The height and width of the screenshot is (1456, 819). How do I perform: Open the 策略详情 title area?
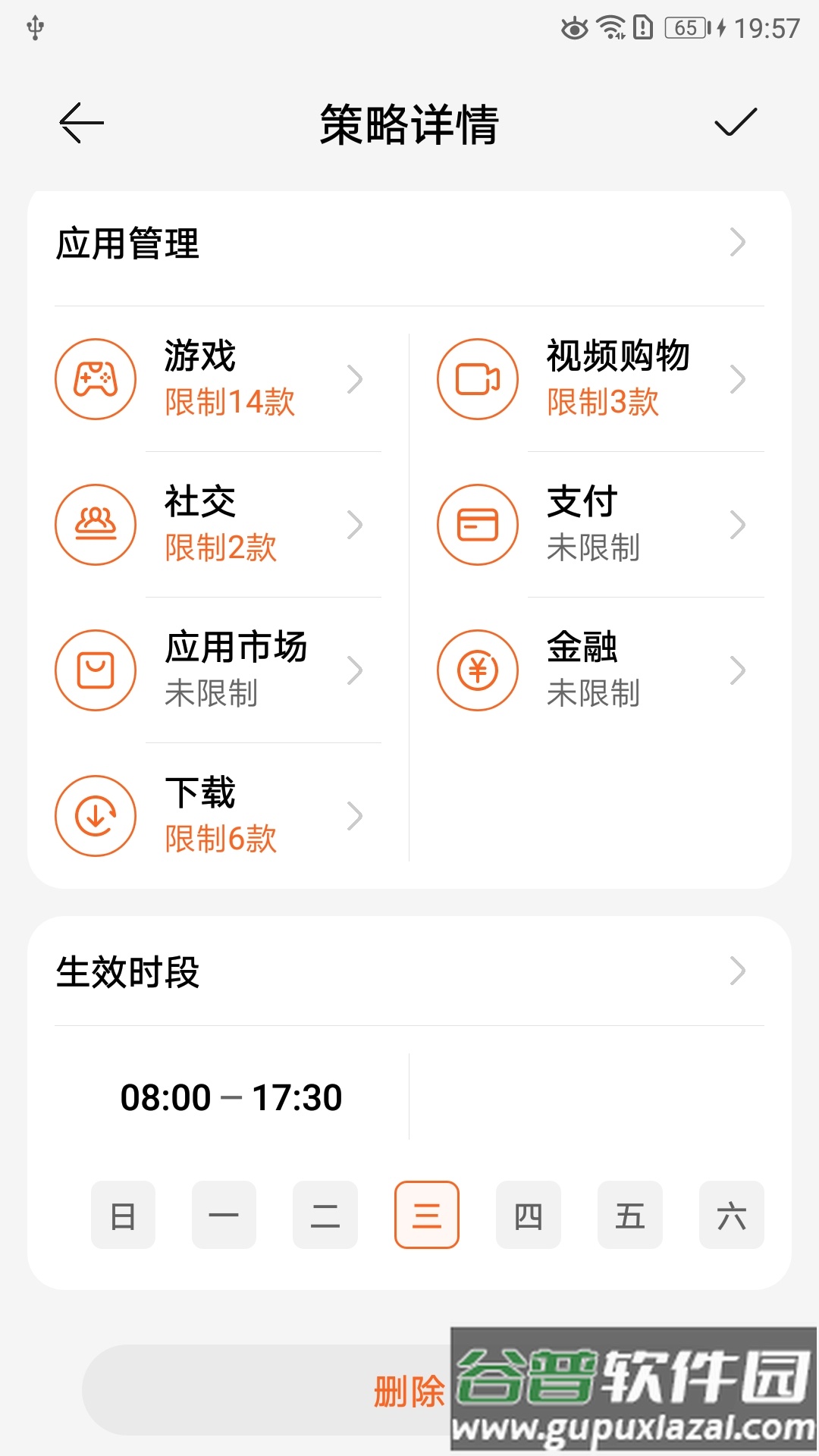pyautogui.click(x=409, y=125)
